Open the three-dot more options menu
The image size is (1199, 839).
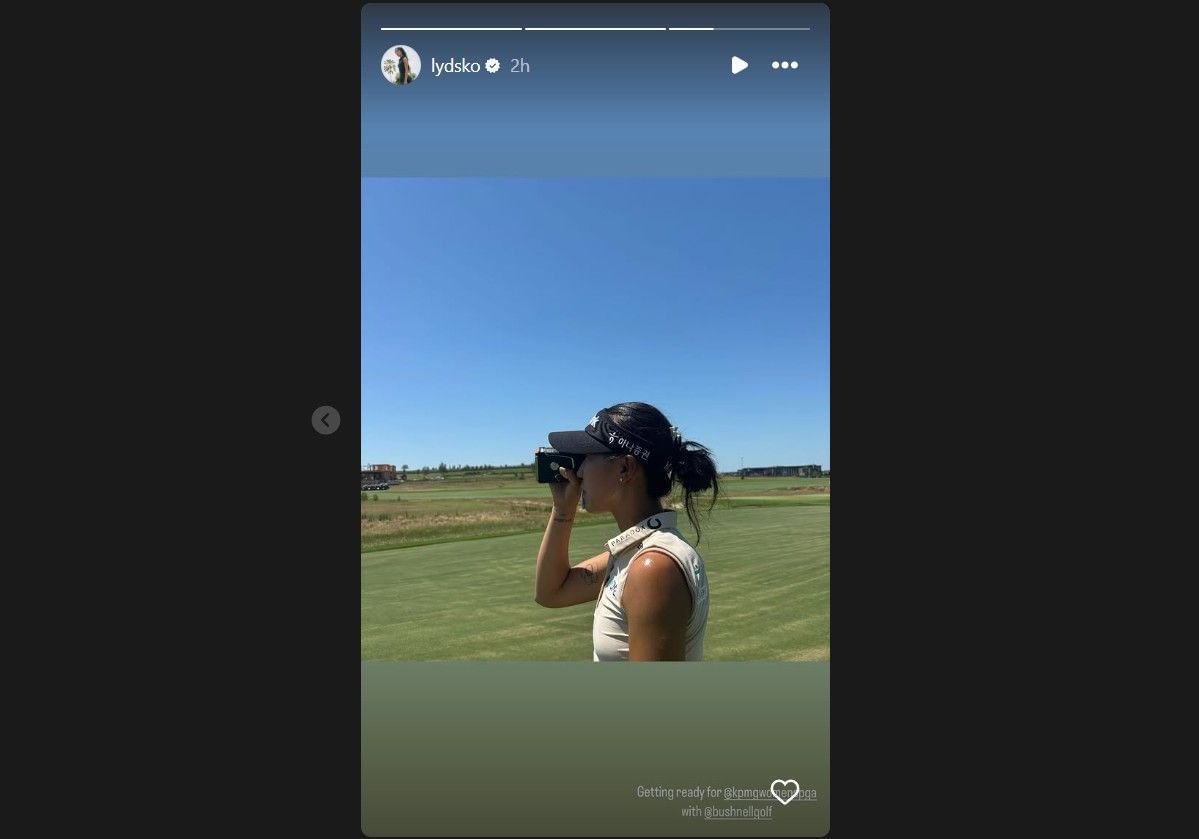click(785, 65)
